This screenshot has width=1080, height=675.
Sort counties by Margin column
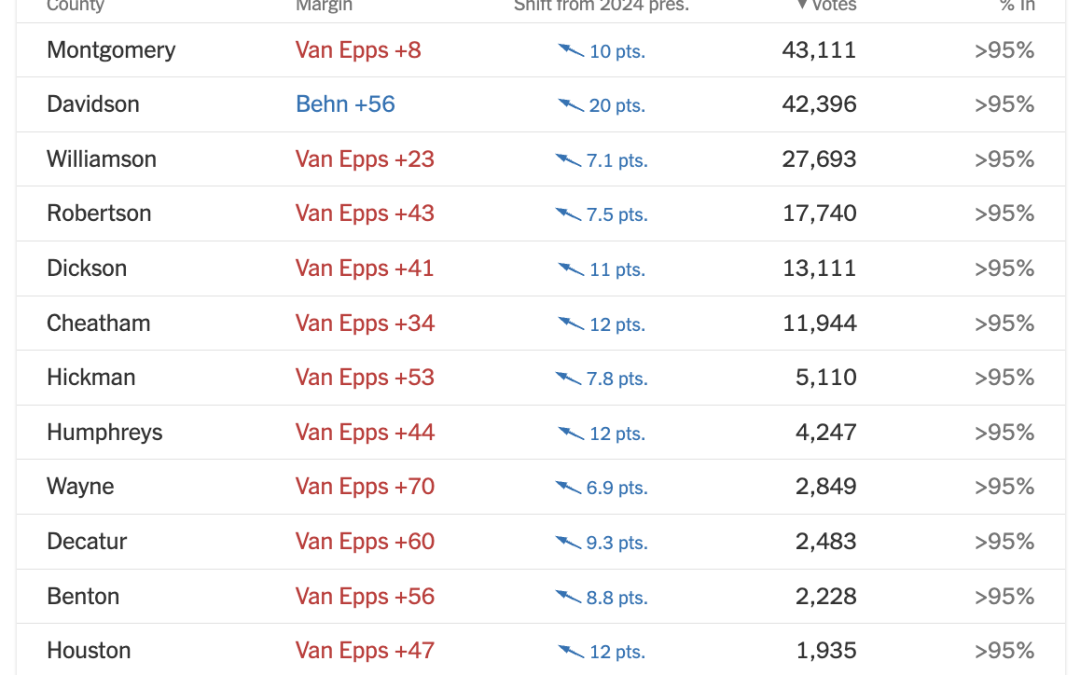324,5
